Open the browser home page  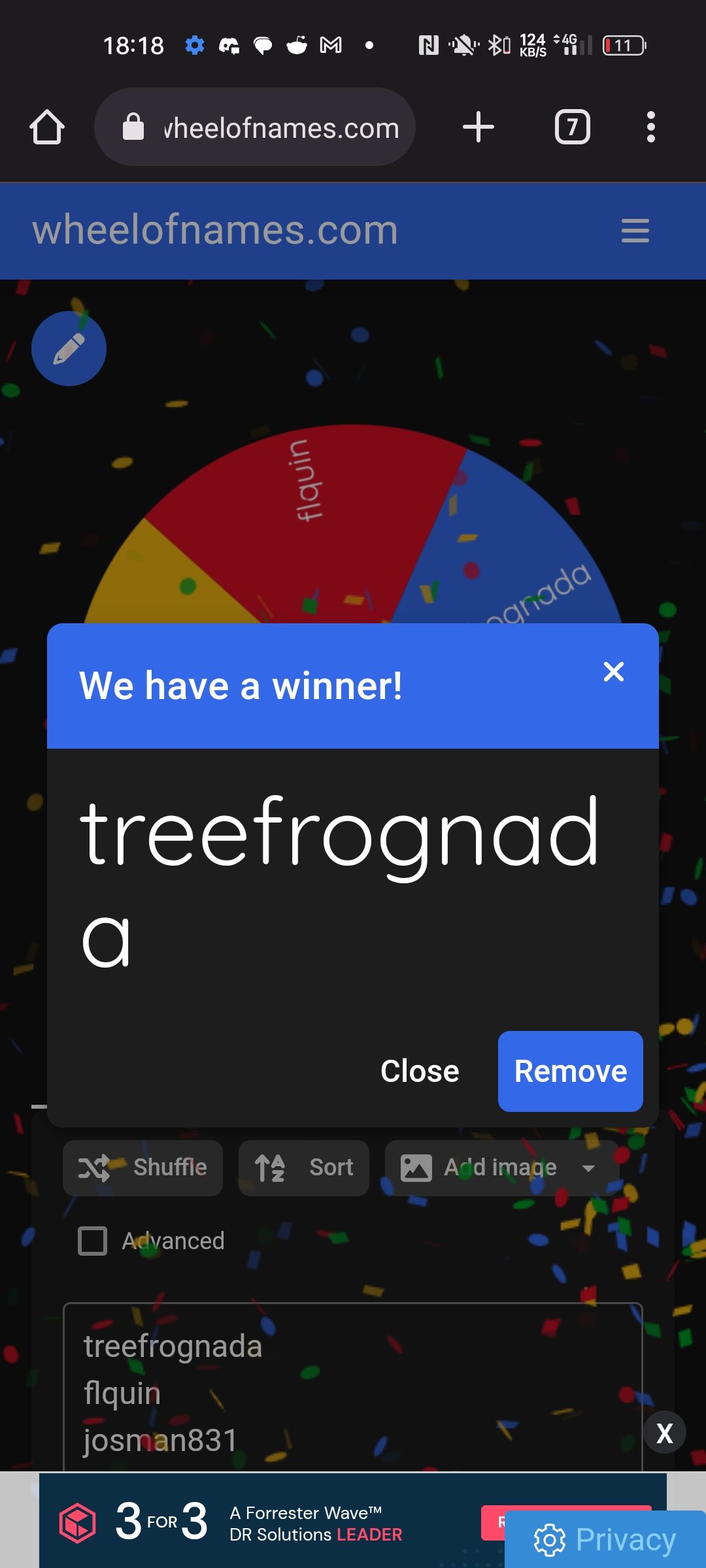[47, 127]
